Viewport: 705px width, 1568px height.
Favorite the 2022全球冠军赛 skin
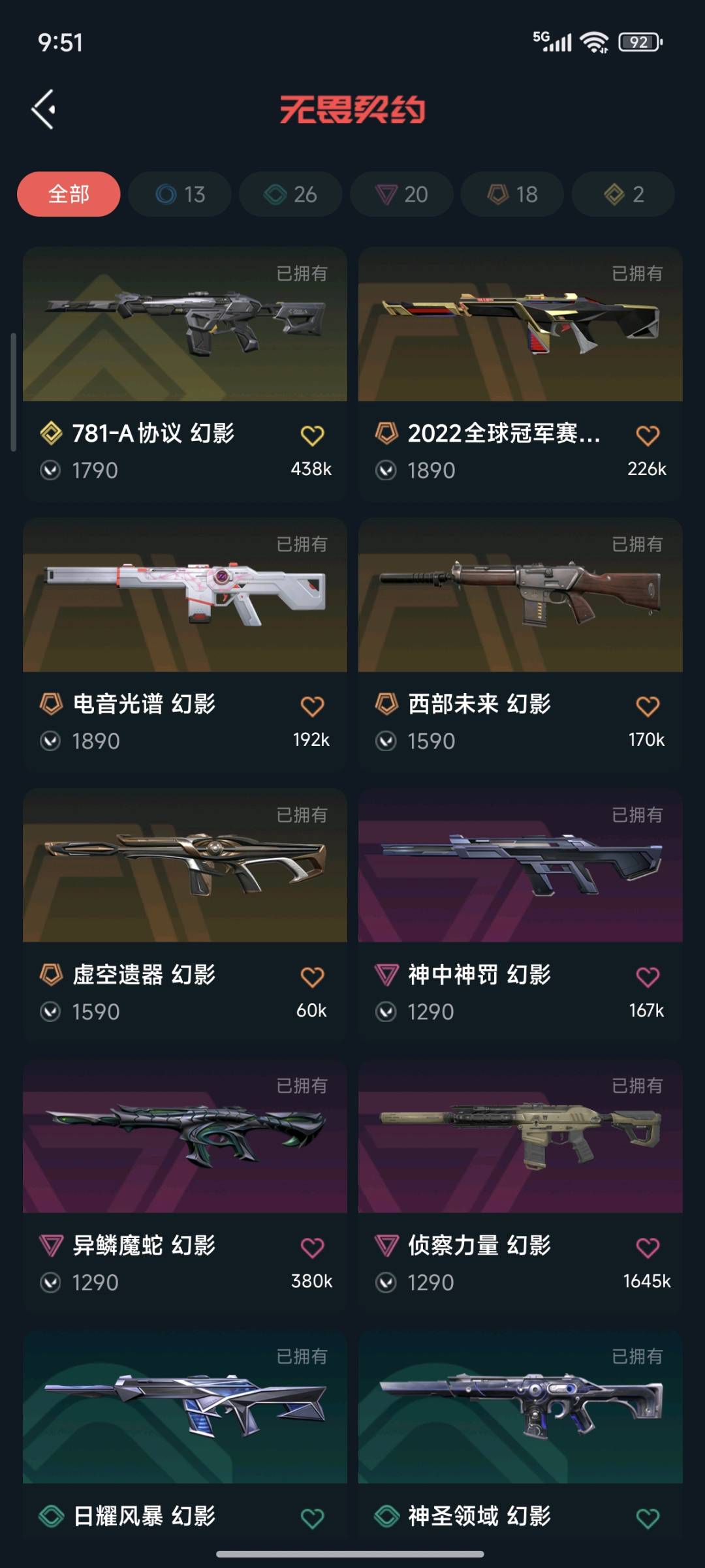648,435
